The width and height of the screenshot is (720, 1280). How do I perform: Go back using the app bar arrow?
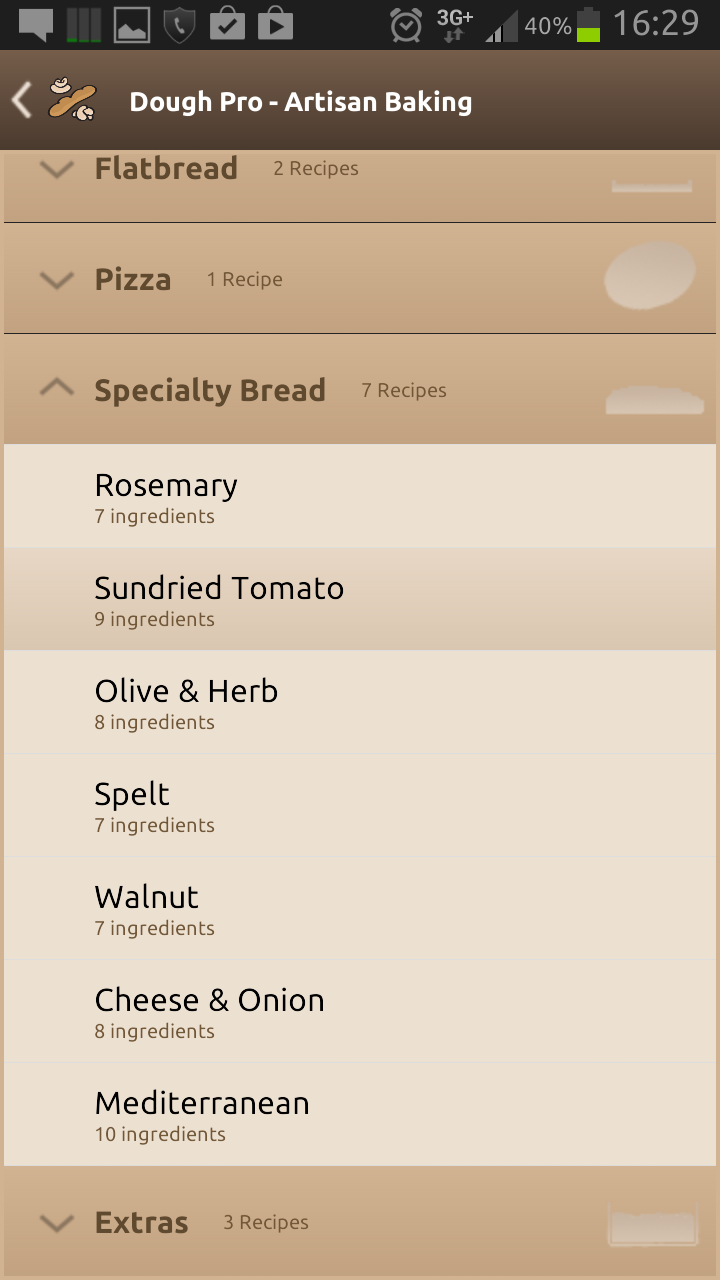(x=22, y=101)
